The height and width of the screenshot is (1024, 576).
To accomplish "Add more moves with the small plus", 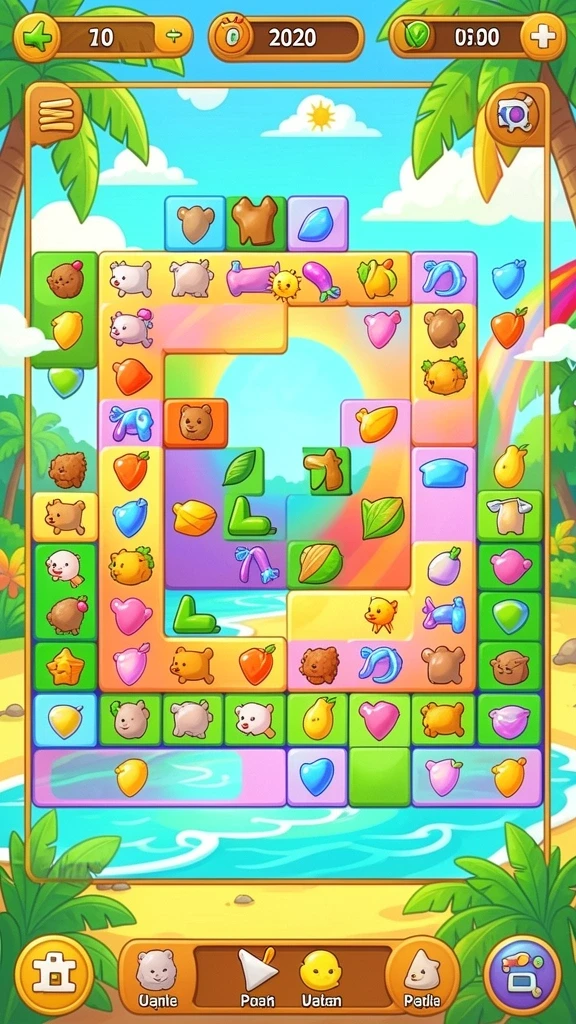I will click(174, 37).
